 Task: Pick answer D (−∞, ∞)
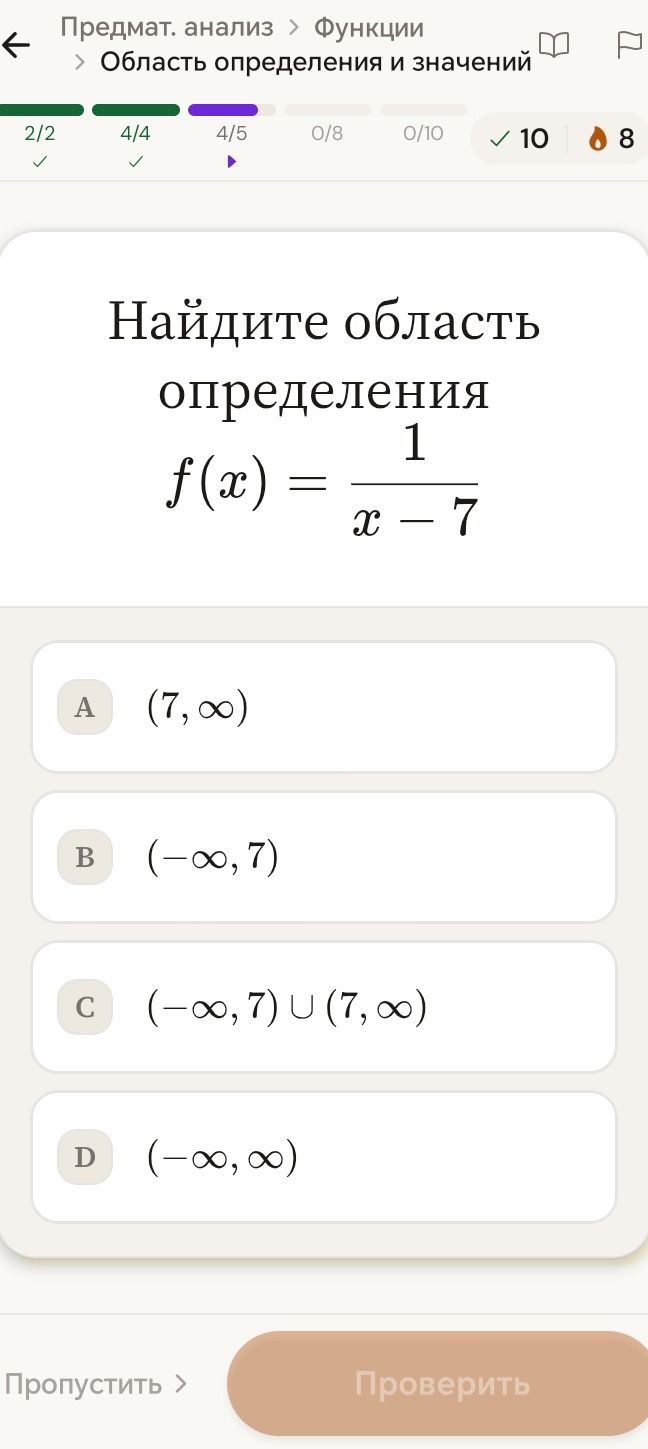tap(324, 1157)
